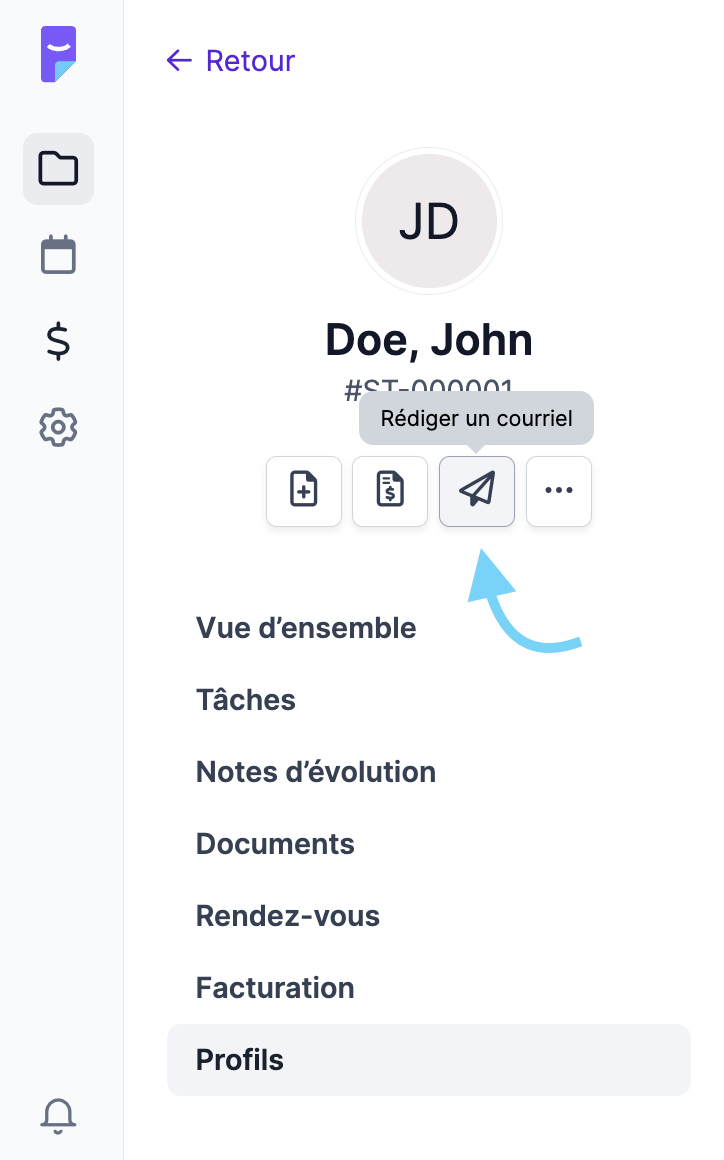Open the calendar icon in the sidebar
The image size is (724, 1160).
click(58, 254)
